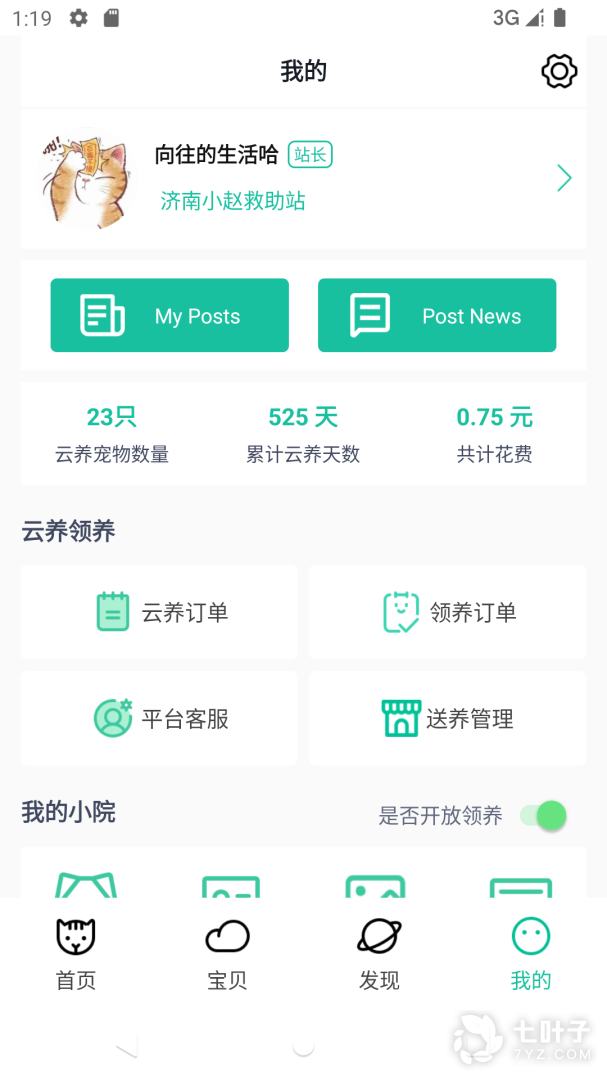Switch to the 首页 tab

click(76, 954)
